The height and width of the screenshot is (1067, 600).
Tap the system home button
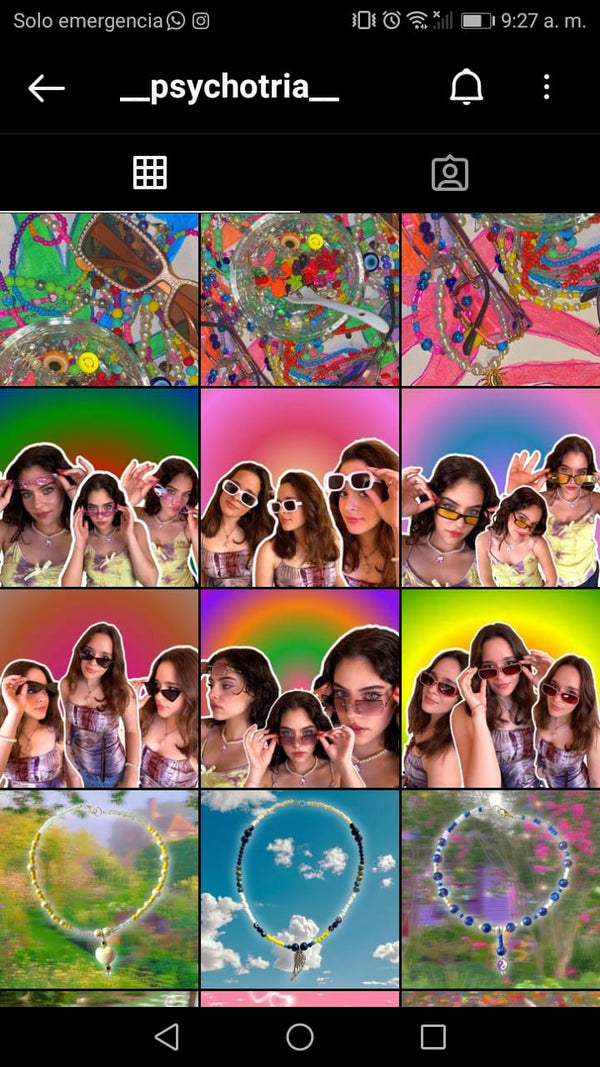pos(300,1037)
